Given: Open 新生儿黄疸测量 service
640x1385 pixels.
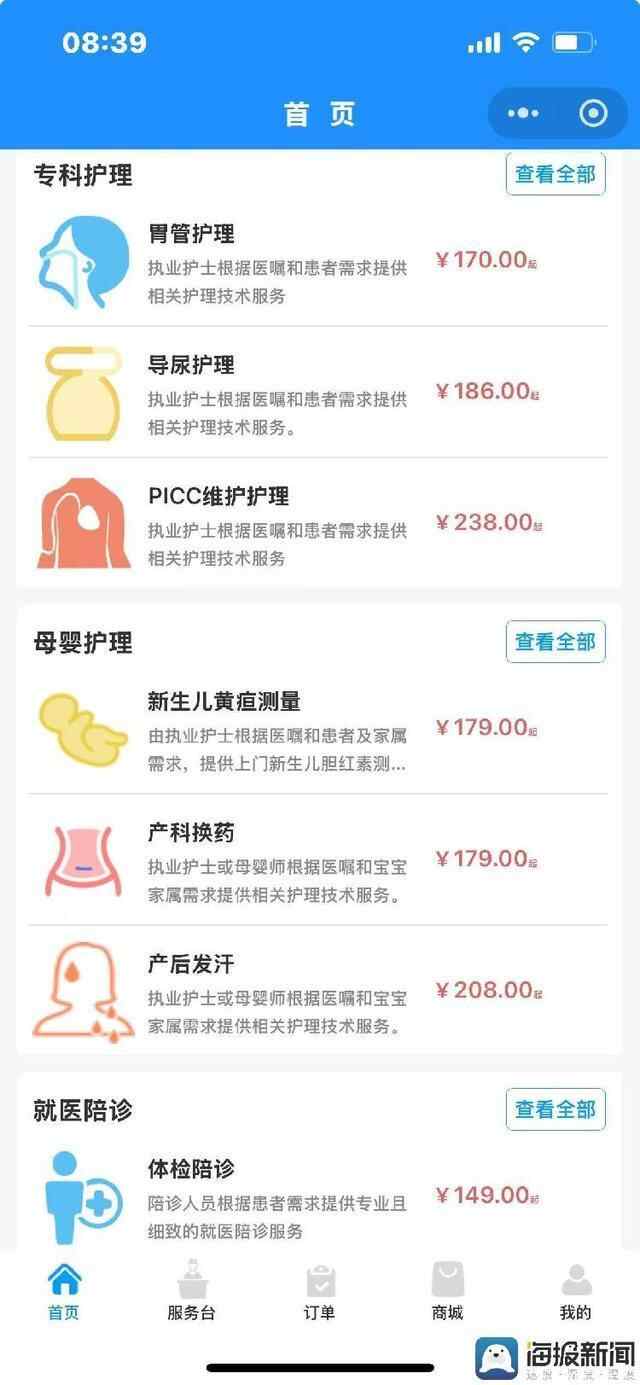Looking at the screenshot, I should (277, 730).
